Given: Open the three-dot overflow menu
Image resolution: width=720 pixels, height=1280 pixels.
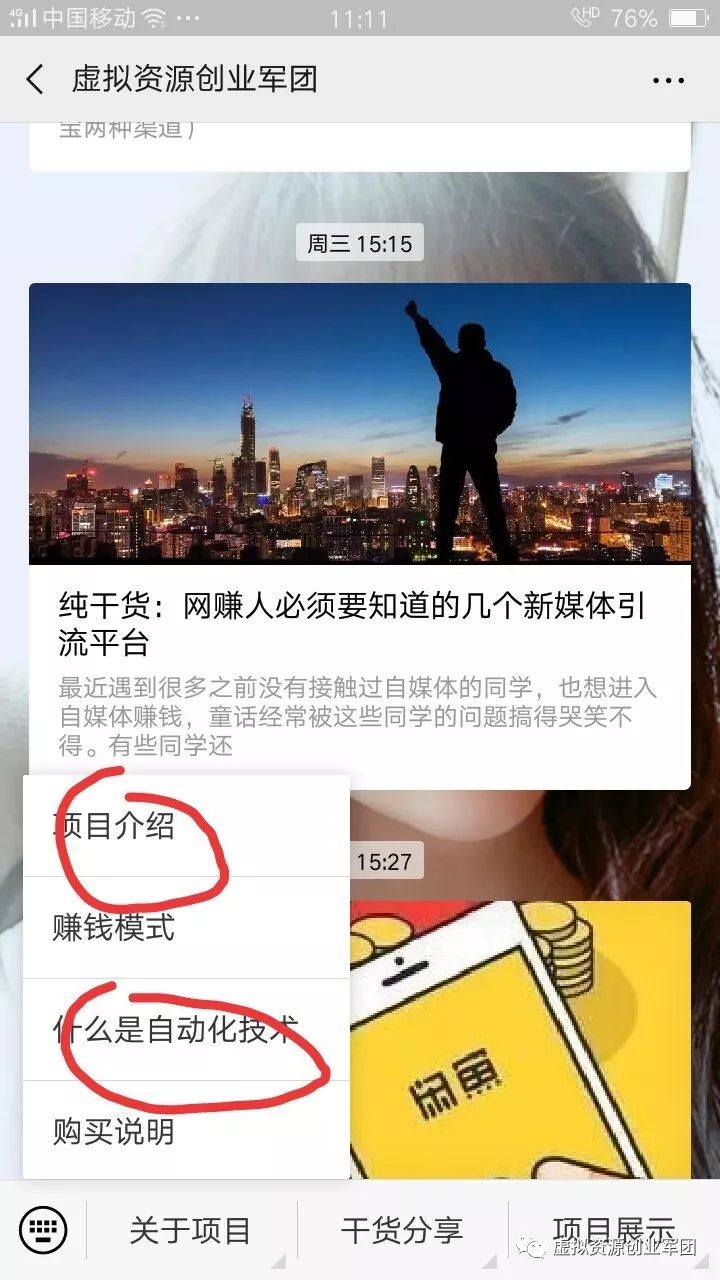Looking at the screenshot, I should (667, 81).
